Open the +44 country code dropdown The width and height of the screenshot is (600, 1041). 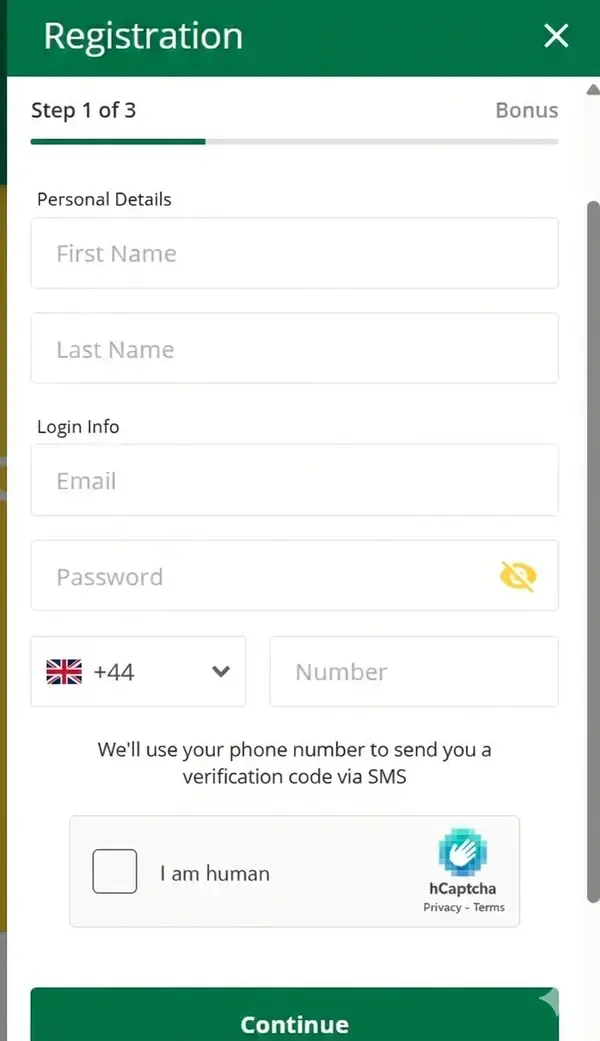(138, 672)
